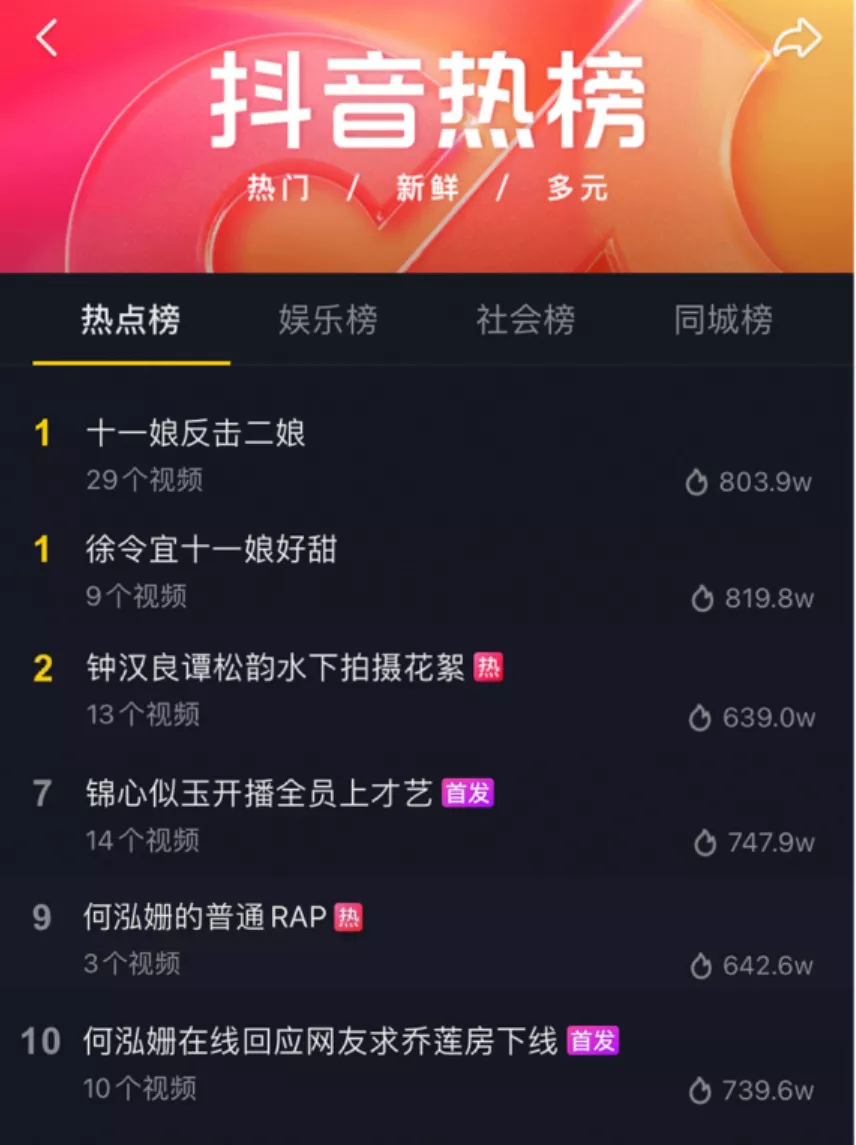Image resolution: width=856 pixels, height=1145 pixels.
Task: Open the 同城榜 tab
Action: pos(722,321)
